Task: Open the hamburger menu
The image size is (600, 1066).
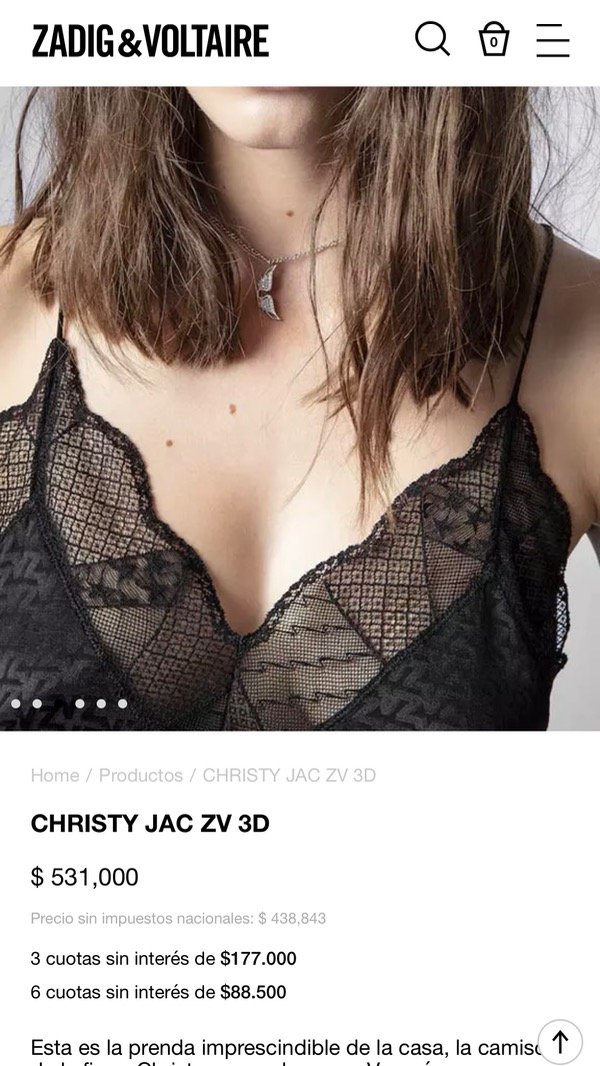Action: [552, 40]
